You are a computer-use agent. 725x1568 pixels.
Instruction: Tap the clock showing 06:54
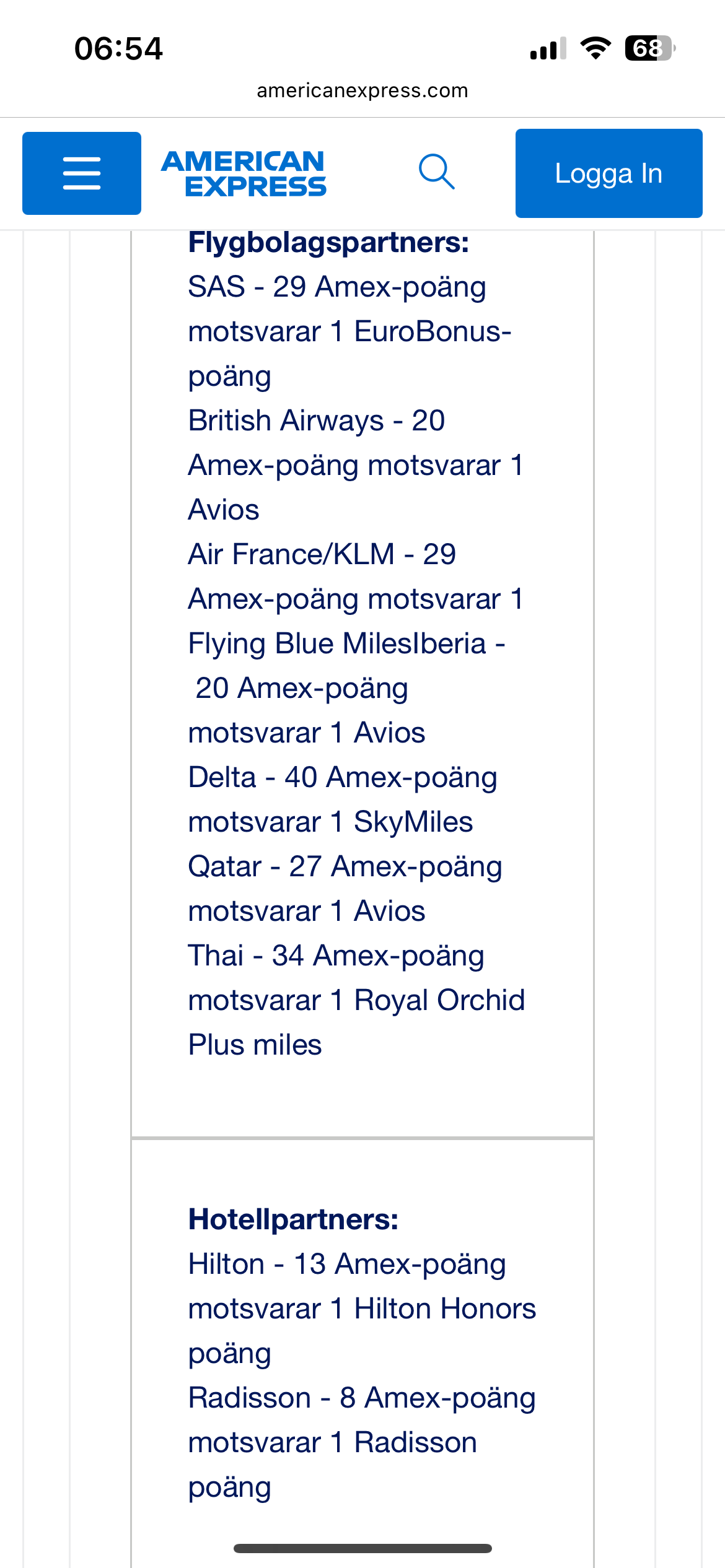coord(120,46)
